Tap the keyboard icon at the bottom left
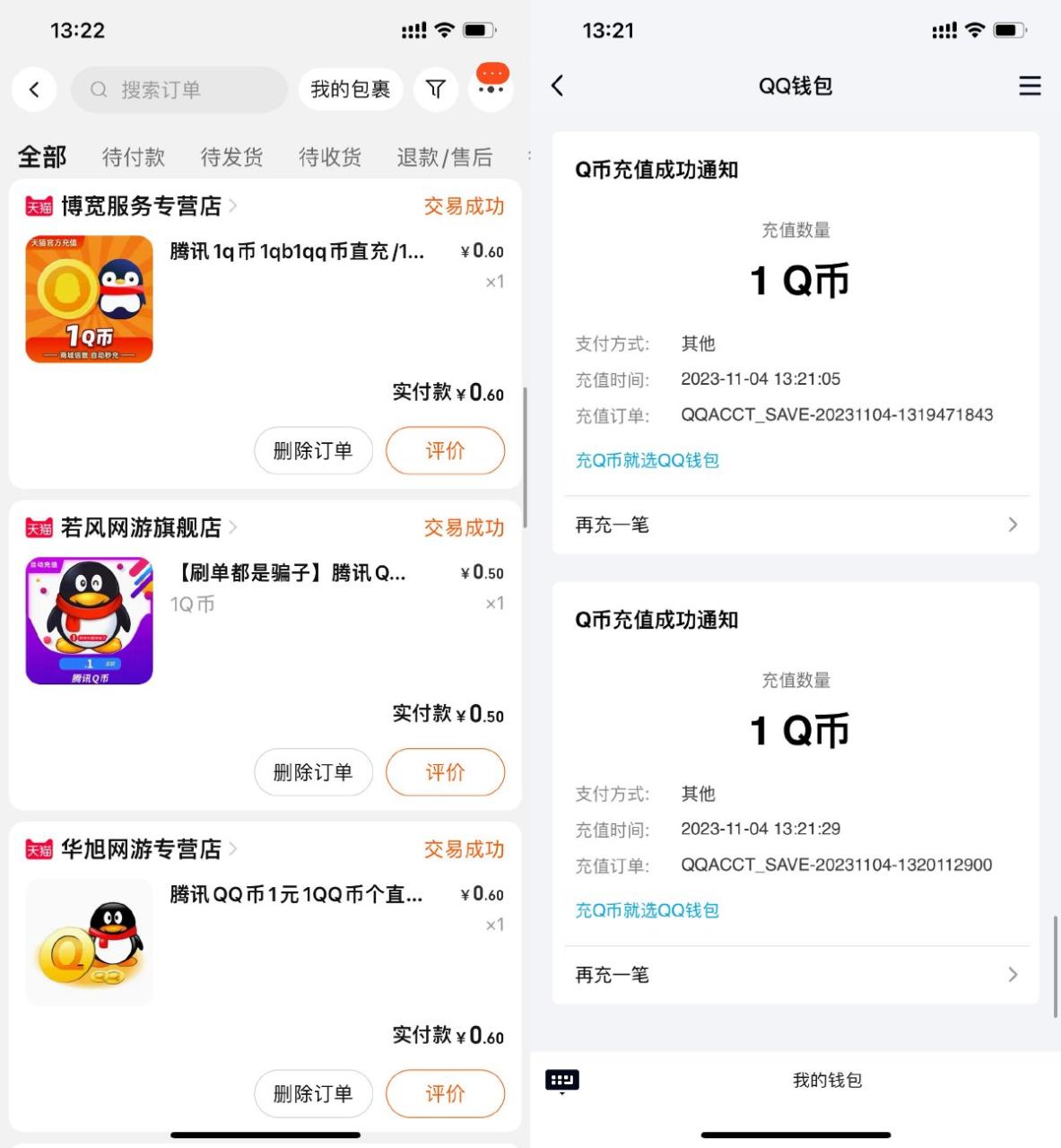Image resolution: width=1061 pixels, height=1148 pixels. coord(562,1081)
